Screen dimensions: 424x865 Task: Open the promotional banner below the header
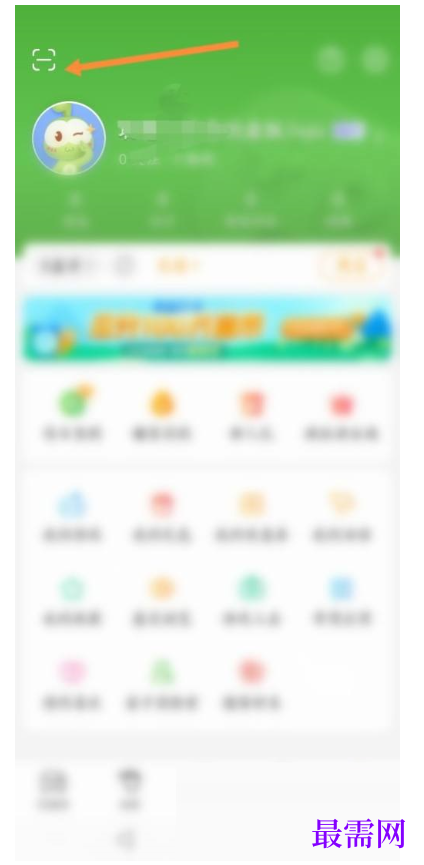(x=207, y=328)
